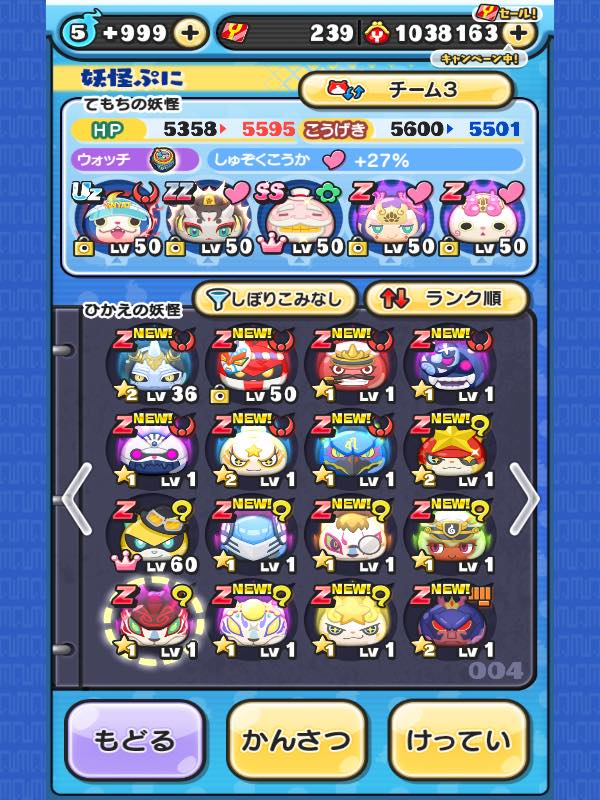Image resolution: width=600 pixels, height=800 pixels.
Task: Tap the plus button beside +999 stamina
Action: [191, 33]
